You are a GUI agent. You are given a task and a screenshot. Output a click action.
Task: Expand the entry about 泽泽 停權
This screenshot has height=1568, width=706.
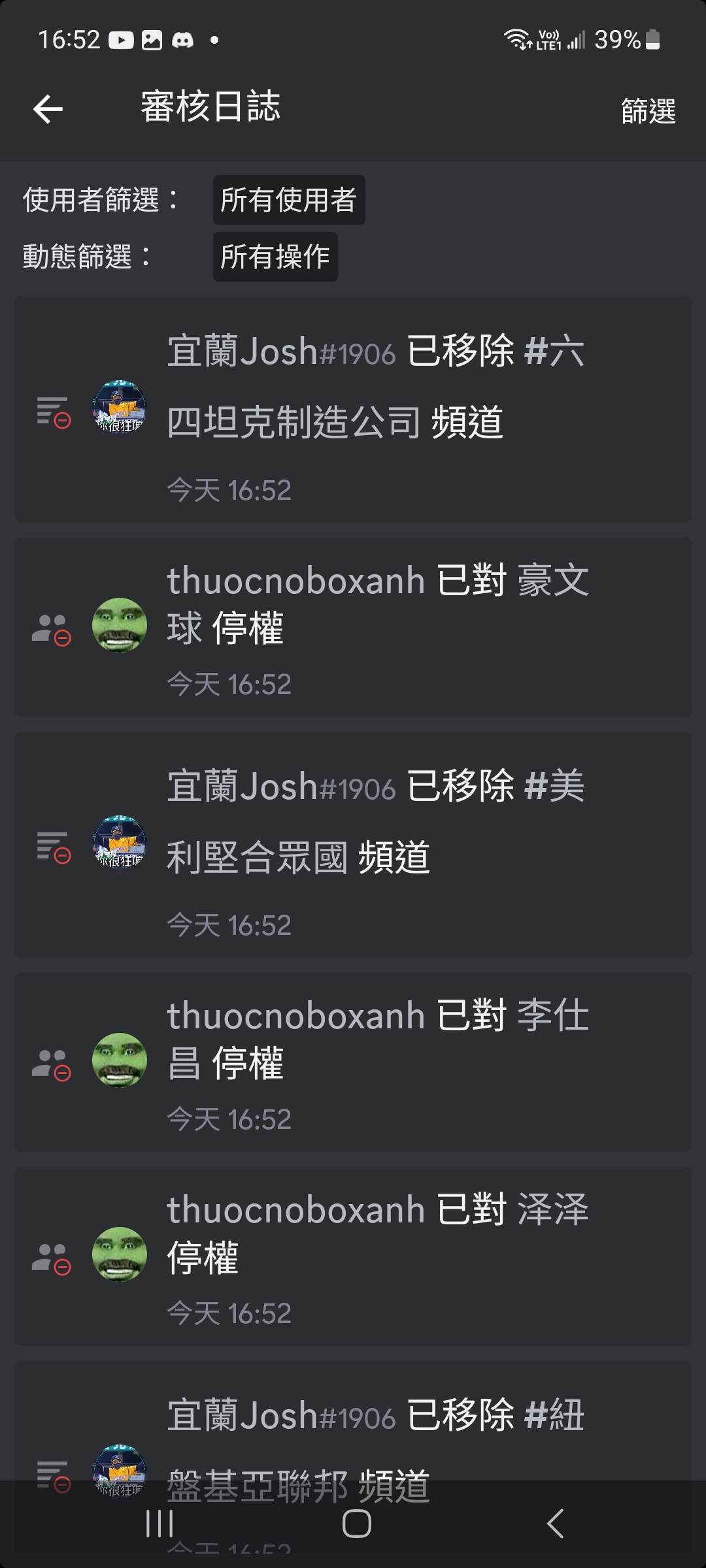pyautogui.click(x=353, y=1256)
